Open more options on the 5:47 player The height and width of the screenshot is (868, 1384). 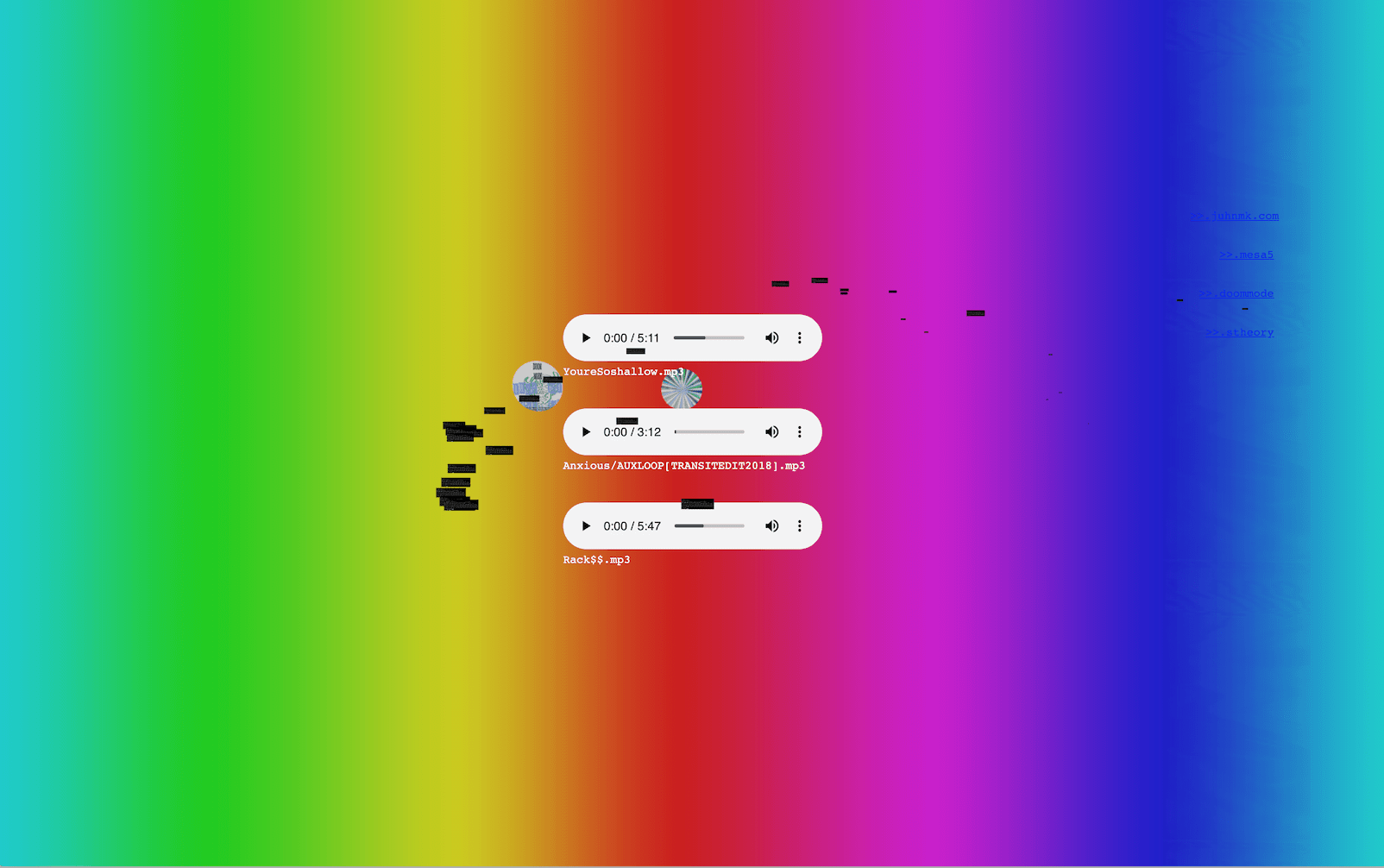click(x=800, y=526)
